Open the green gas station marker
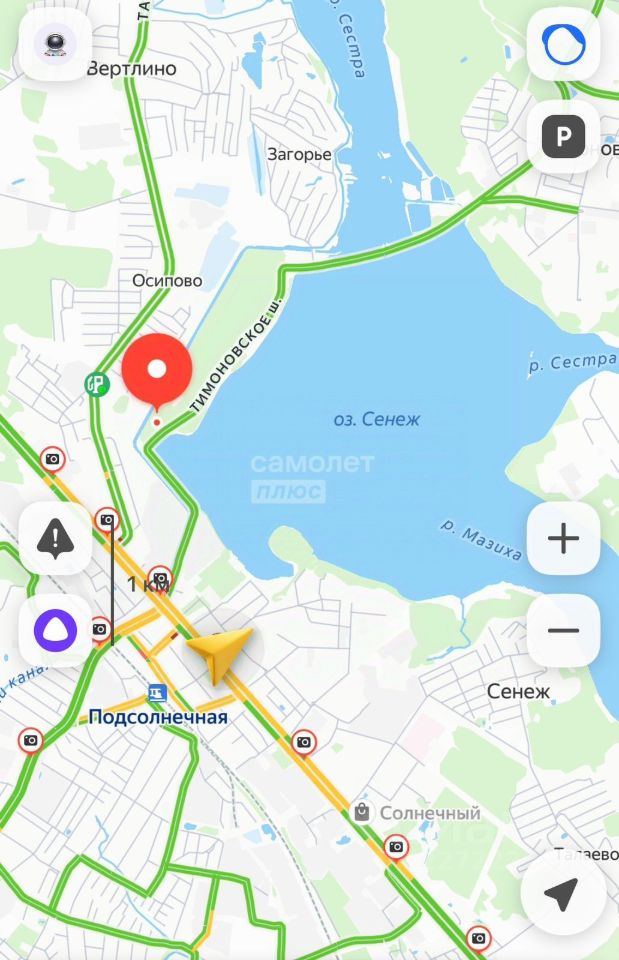 [97, 383]
